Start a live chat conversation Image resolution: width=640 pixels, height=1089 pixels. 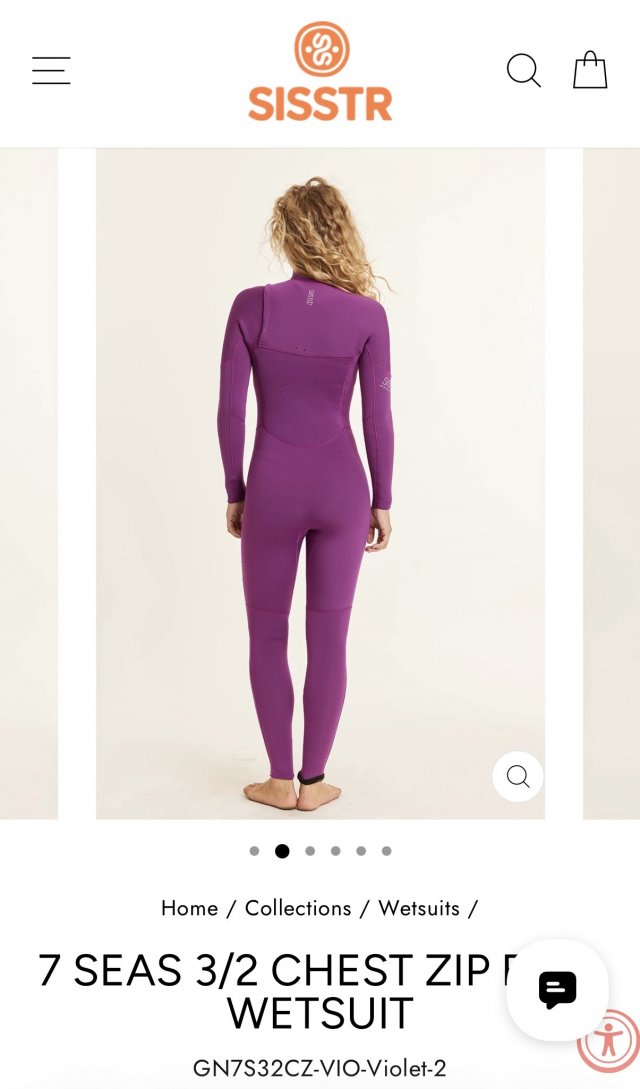(x=557, y=989)
